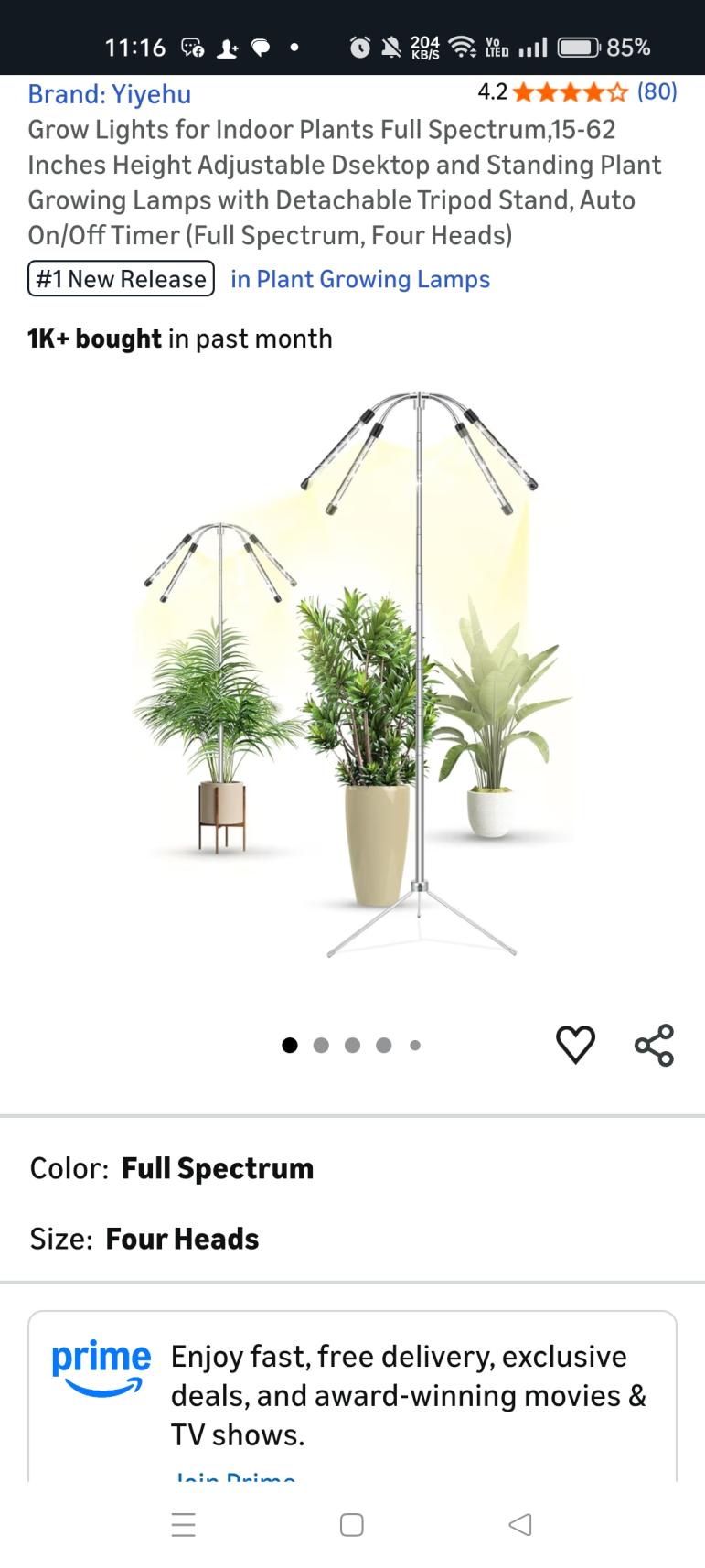Go back with system back button

click(x=520, y=1524)
